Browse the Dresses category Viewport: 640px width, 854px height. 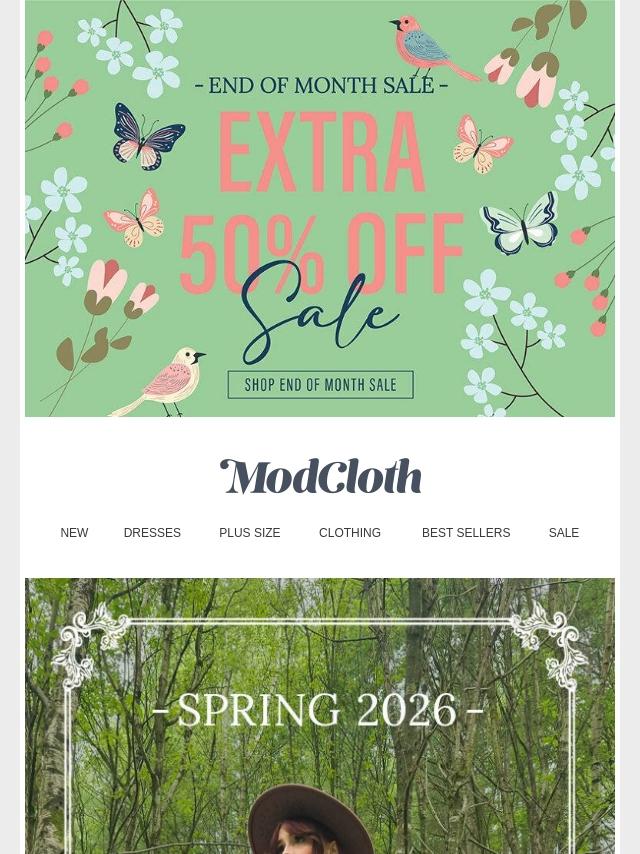tap(152, 533)
